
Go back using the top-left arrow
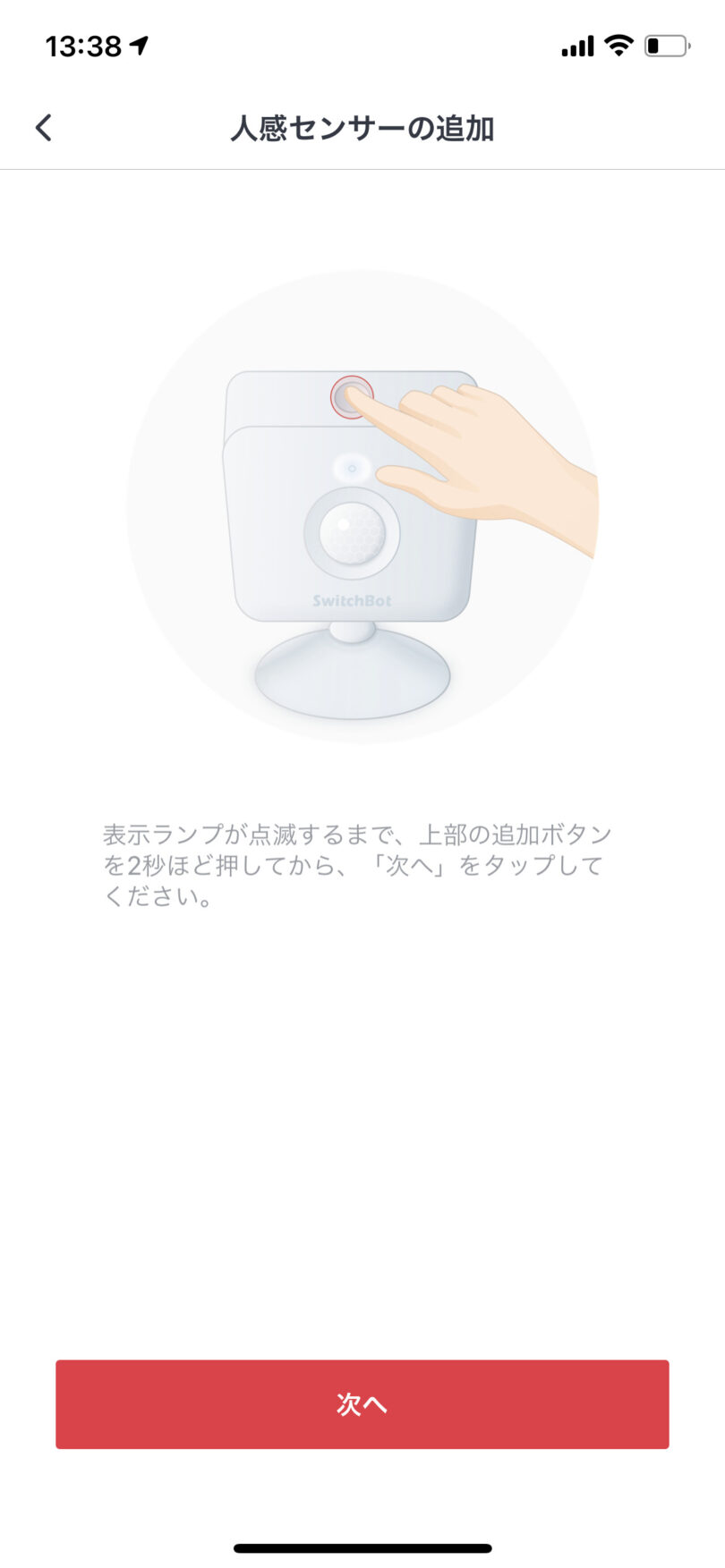(x=44, y=128)
